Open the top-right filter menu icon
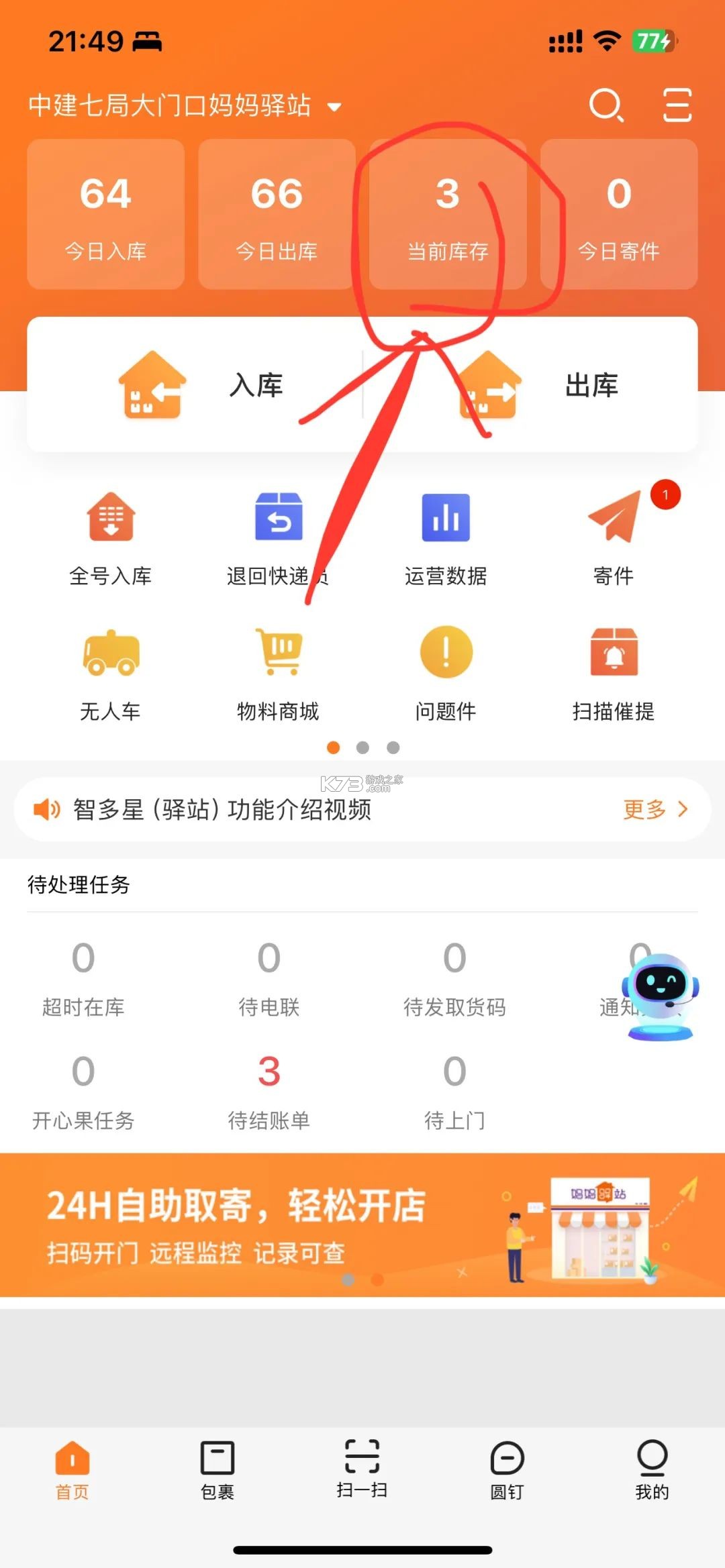725x1568 pixels. click(x=677, y=105)
